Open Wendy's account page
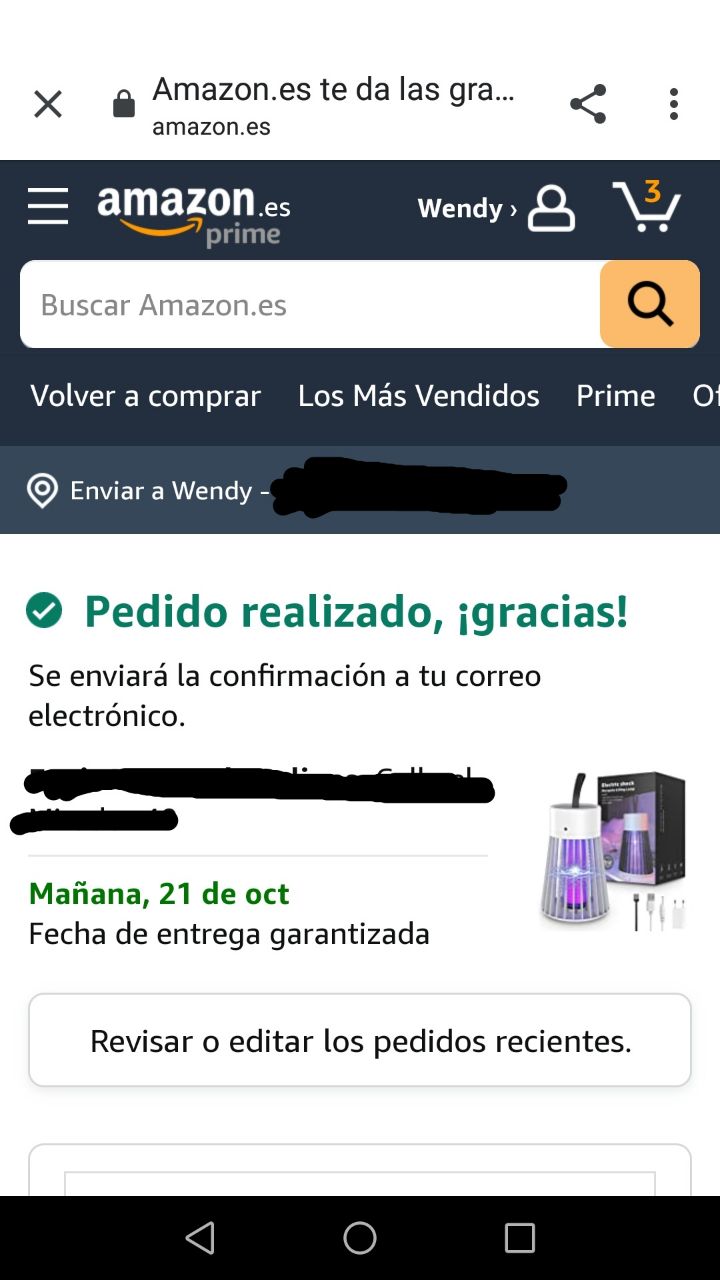The width and height of the screenshot is (720, 1280). tap(496, 208)
